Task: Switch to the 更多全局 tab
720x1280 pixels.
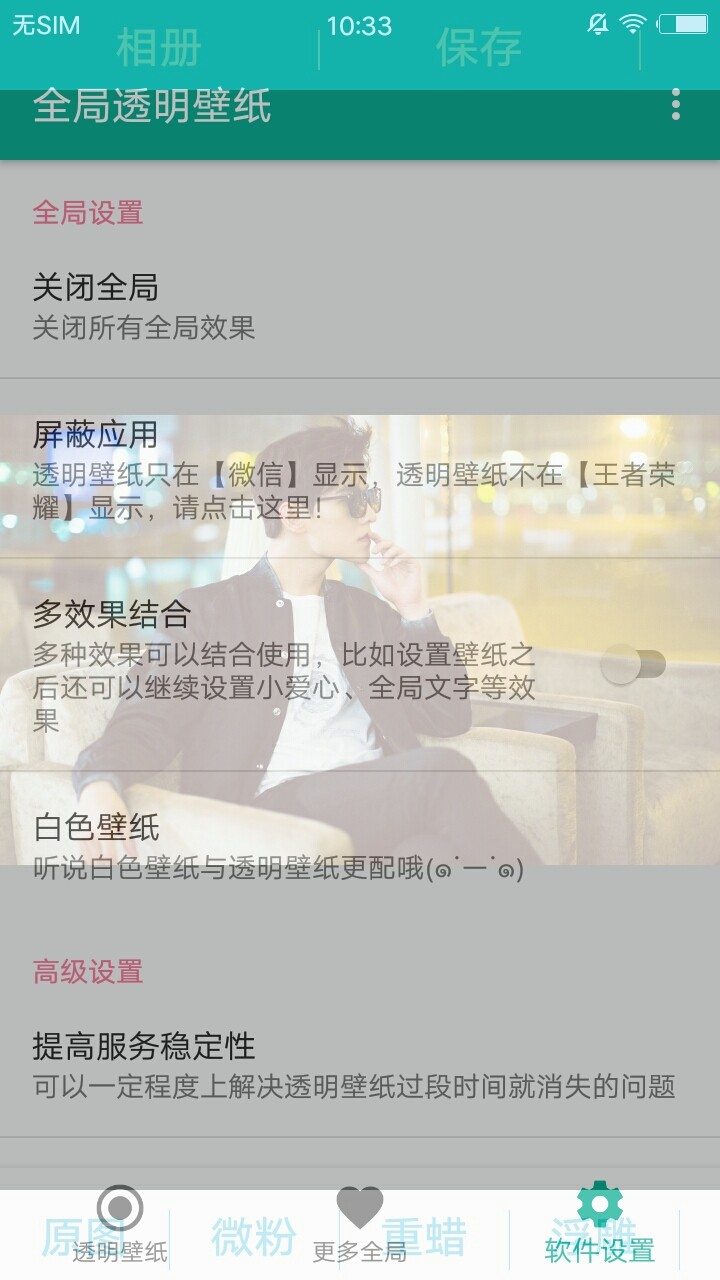Action: tap(360, 1225)
